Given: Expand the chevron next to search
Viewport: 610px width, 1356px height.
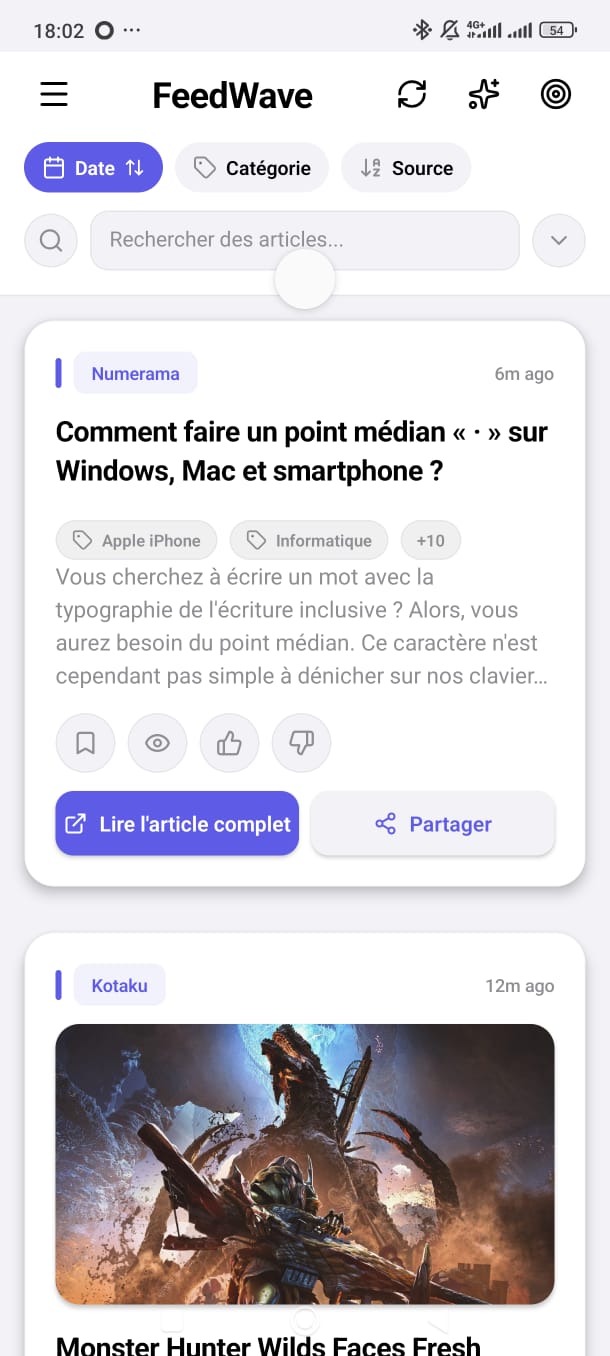Looking at the screenshot, I should [x=559, y=240].
